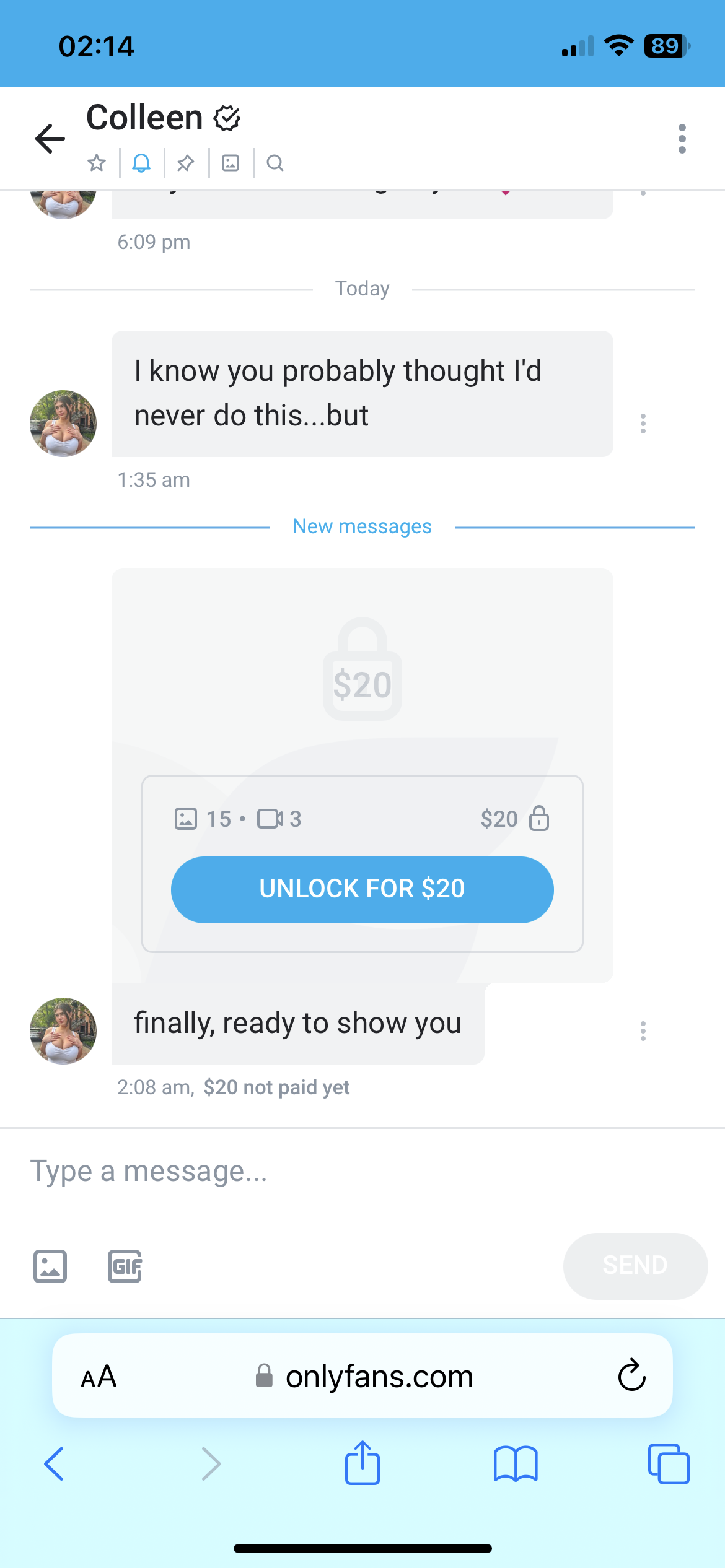Open Safari's share sheet
The image size is (725, 1568).
[x=362, y=1464]
